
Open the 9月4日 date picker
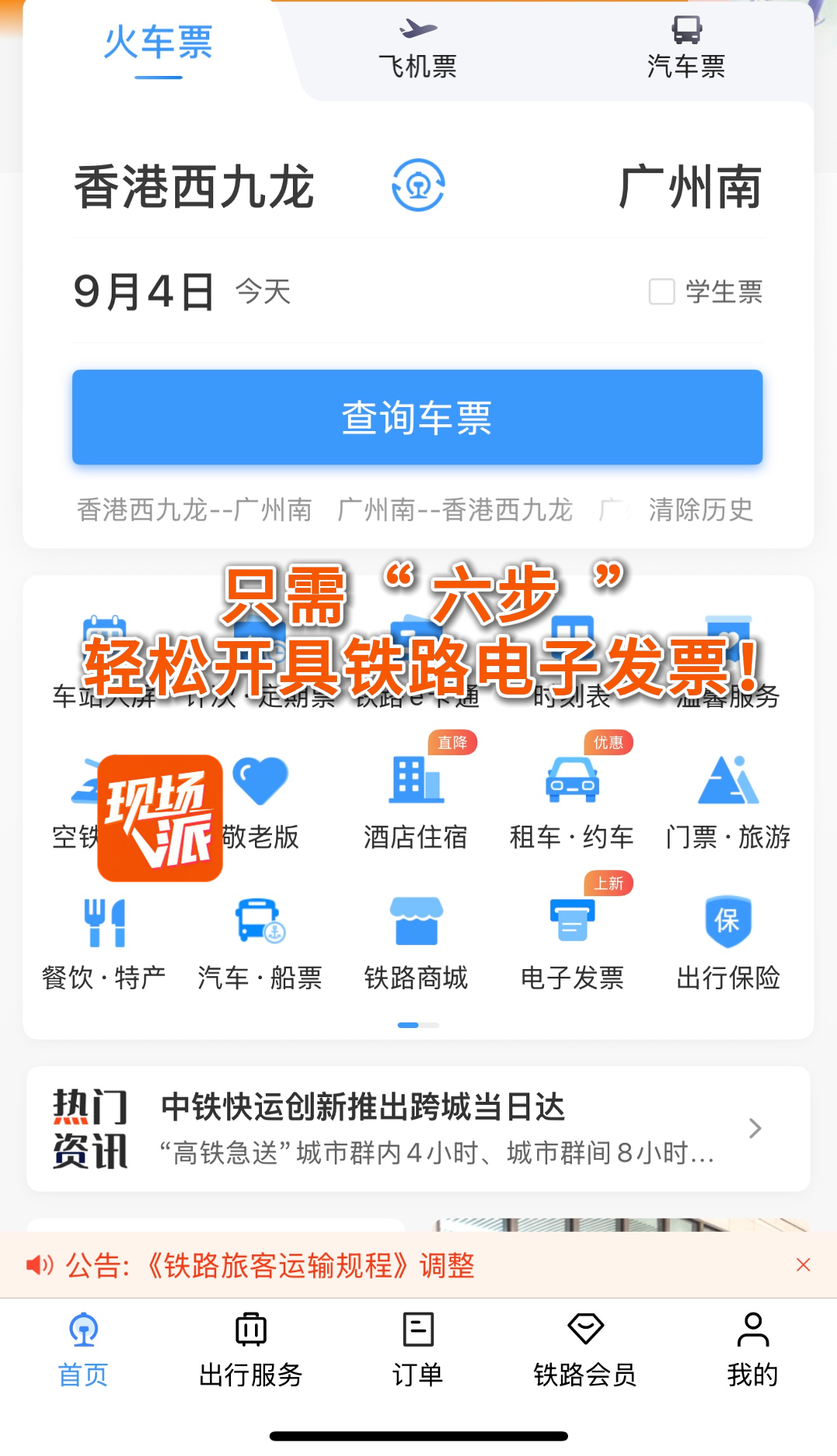(145, 292)
